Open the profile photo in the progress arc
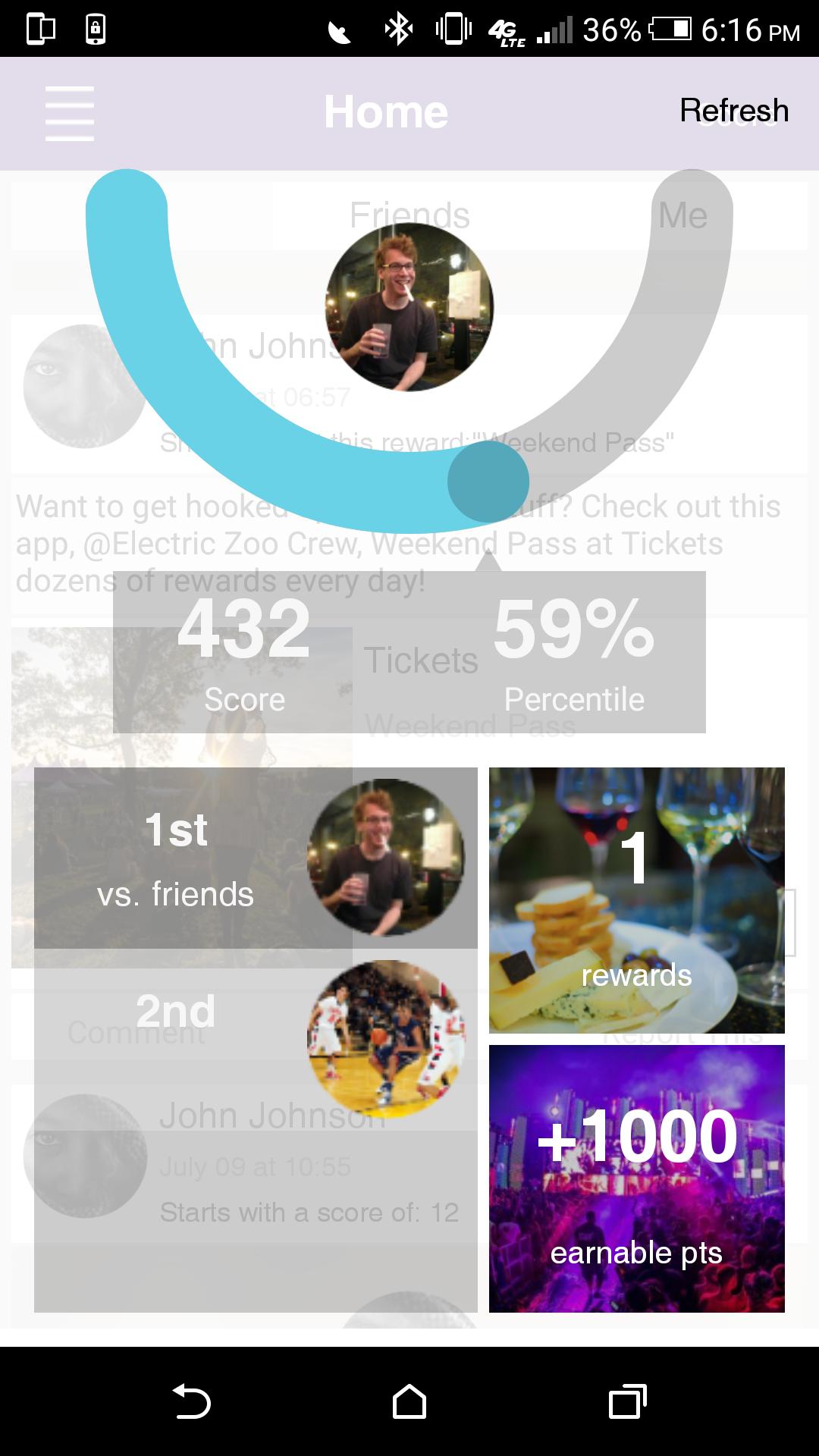 409,307
